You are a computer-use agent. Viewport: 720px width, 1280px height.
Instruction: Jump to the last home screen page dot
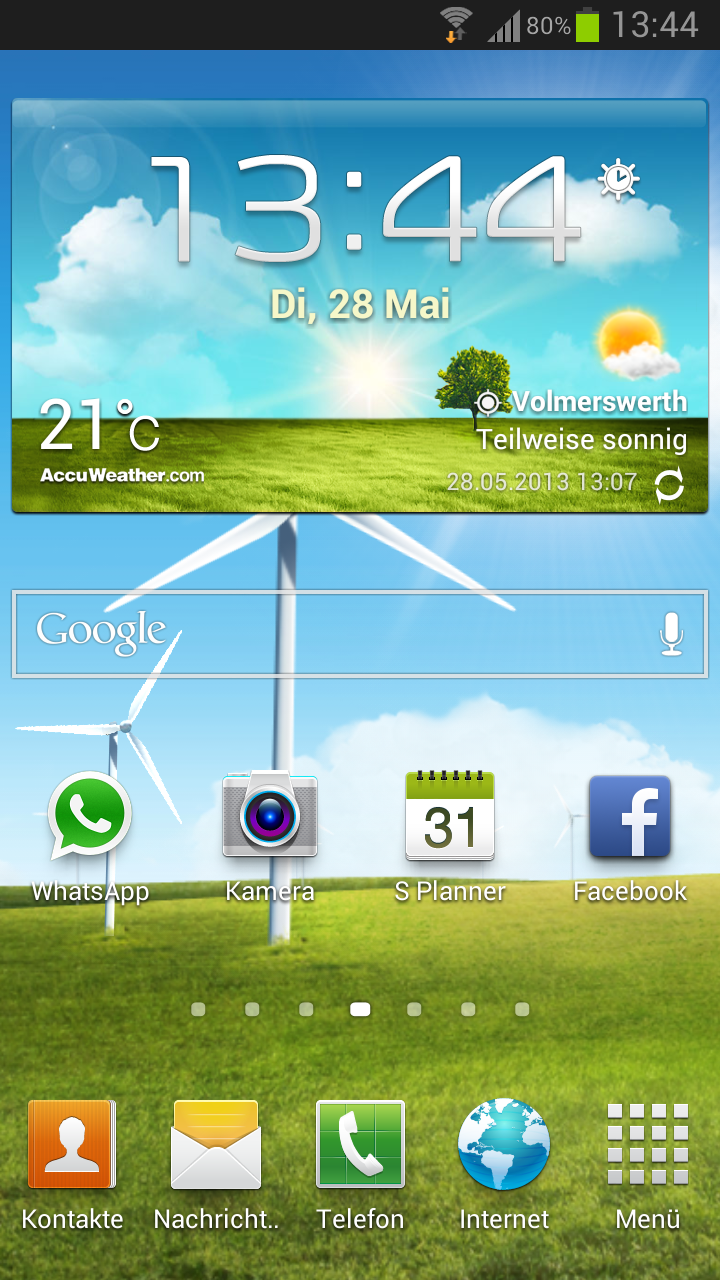click(x=522, y=1010)
